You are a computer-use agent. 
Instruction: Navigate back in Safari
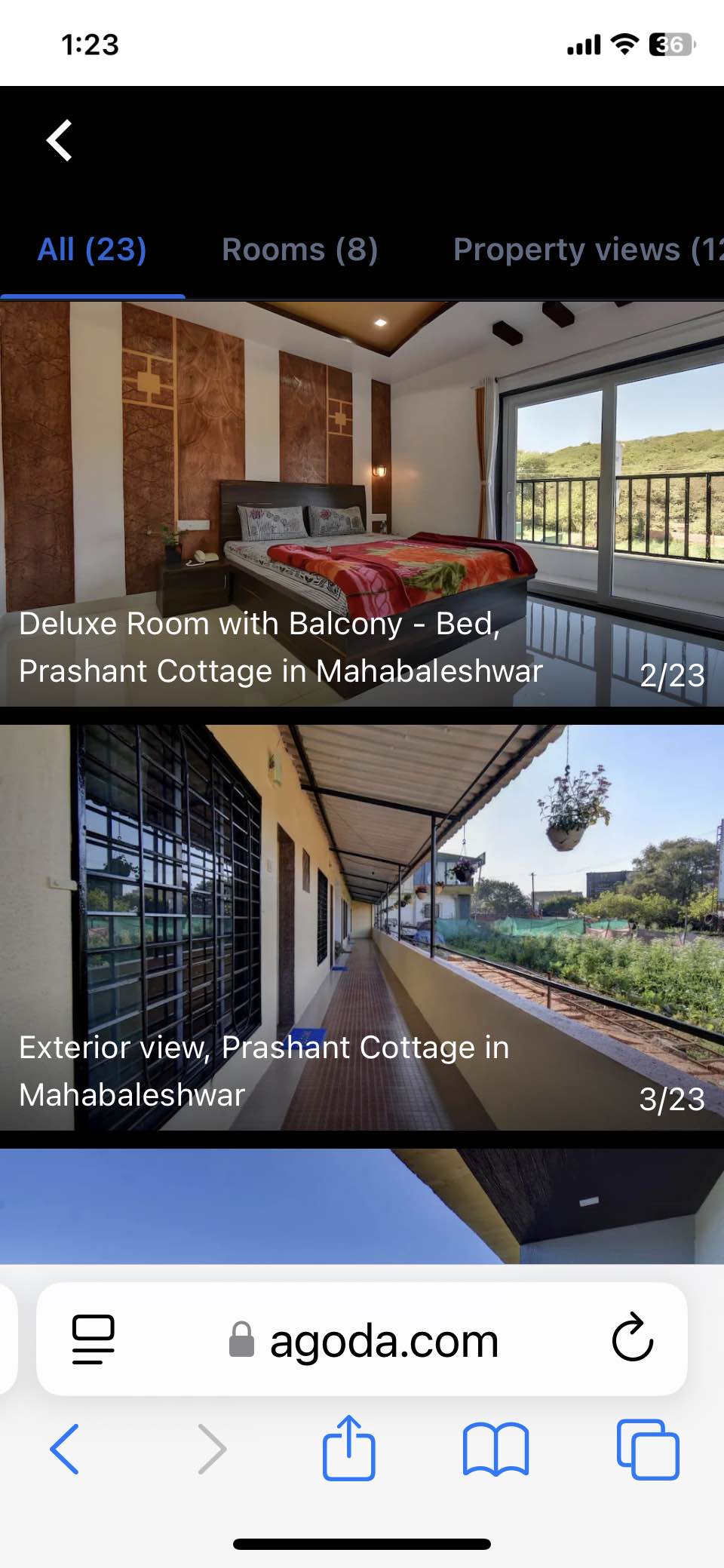click(65, 1449)
